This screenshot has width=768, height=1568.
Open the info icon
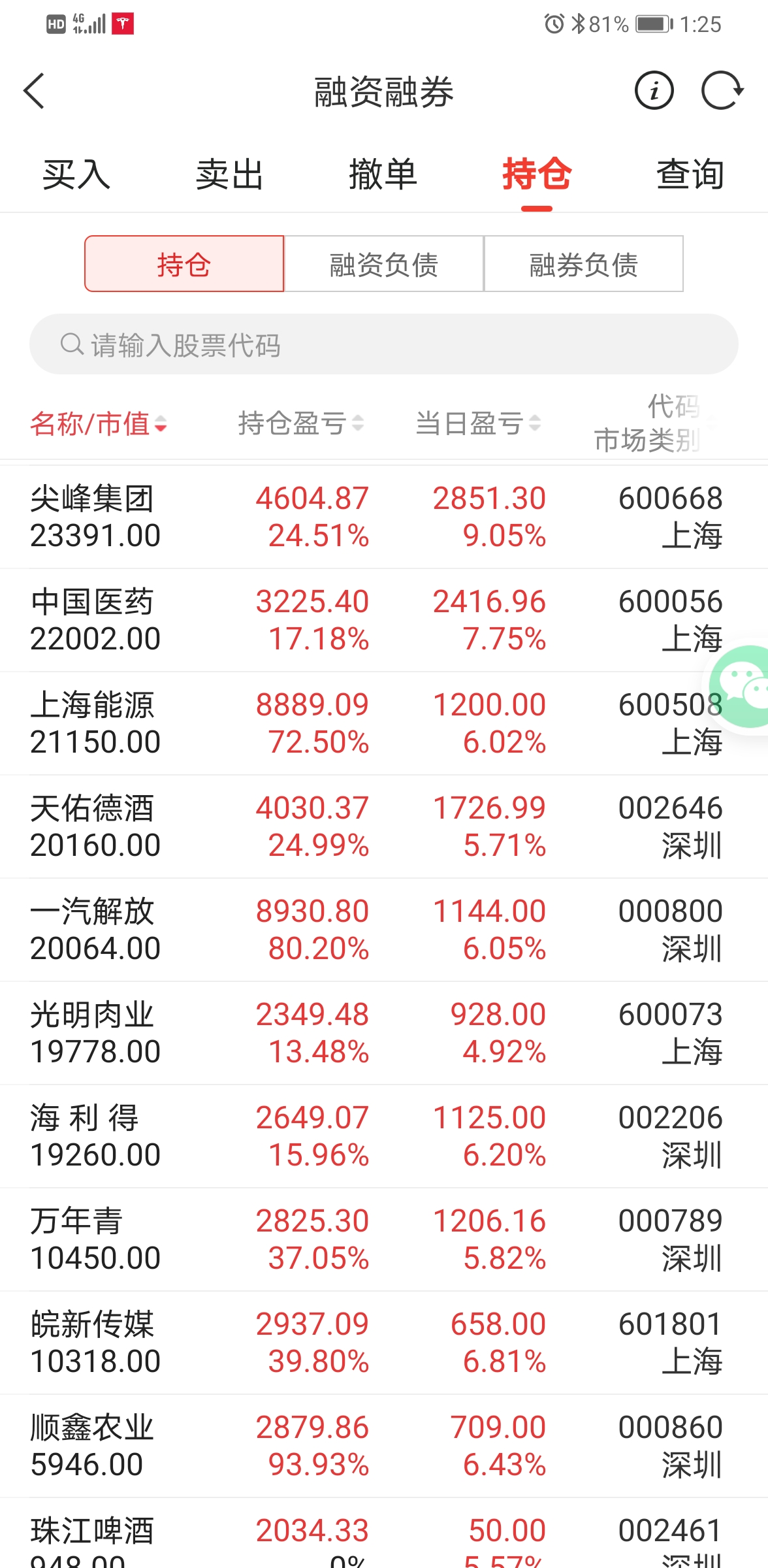[654, 91]
